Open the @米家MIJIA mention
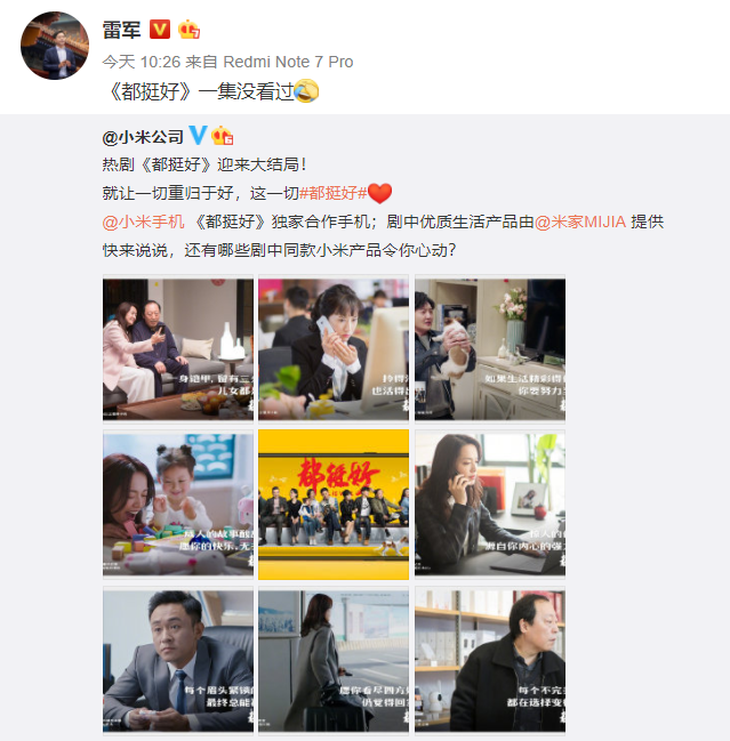 (580, 222)
